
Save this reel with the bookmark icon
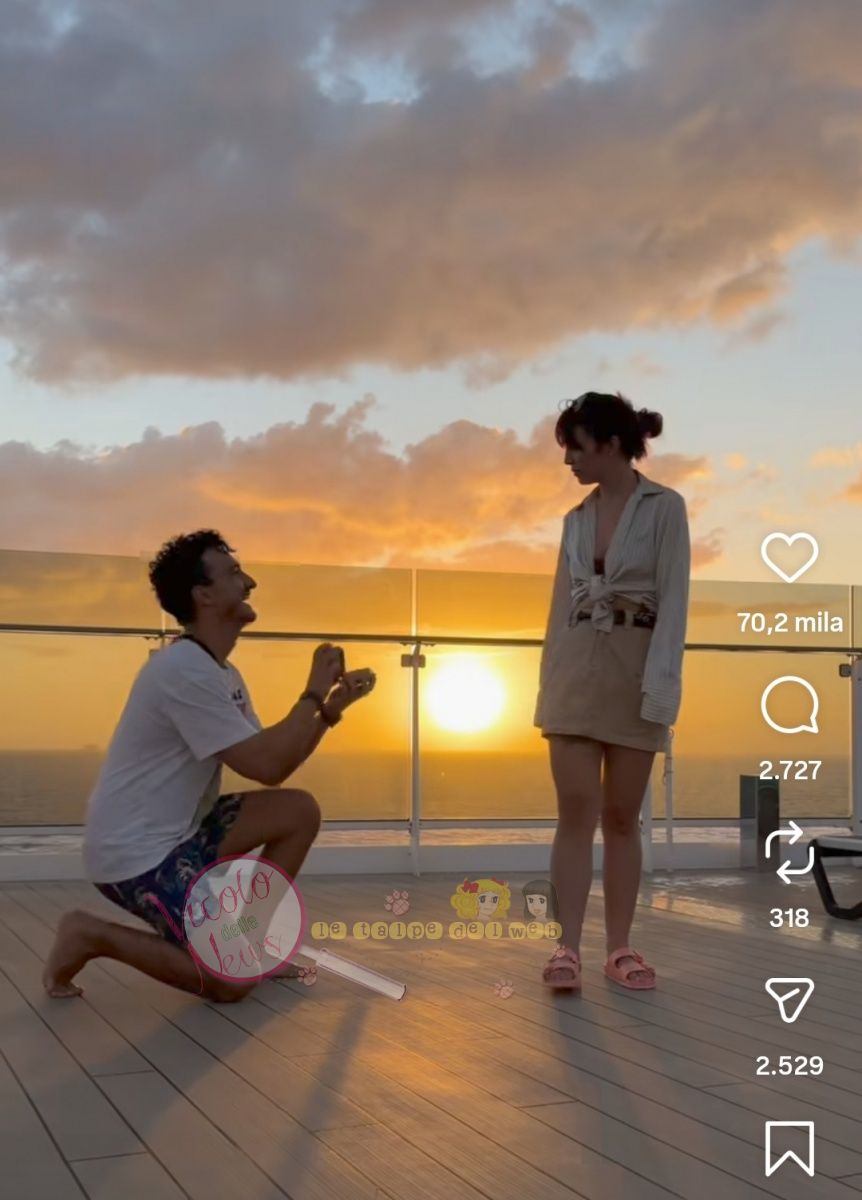pos(789,1148)
